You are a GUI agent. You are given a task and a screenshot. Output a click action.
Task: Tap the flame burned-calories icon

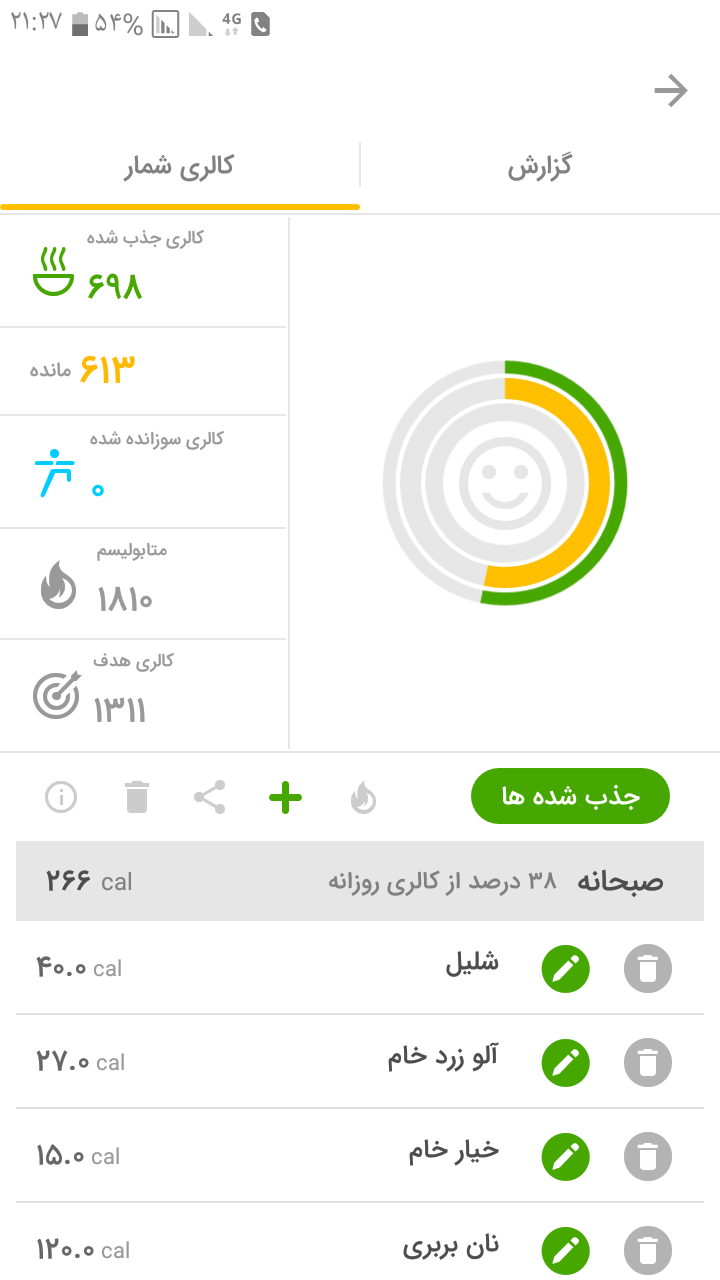363,797
